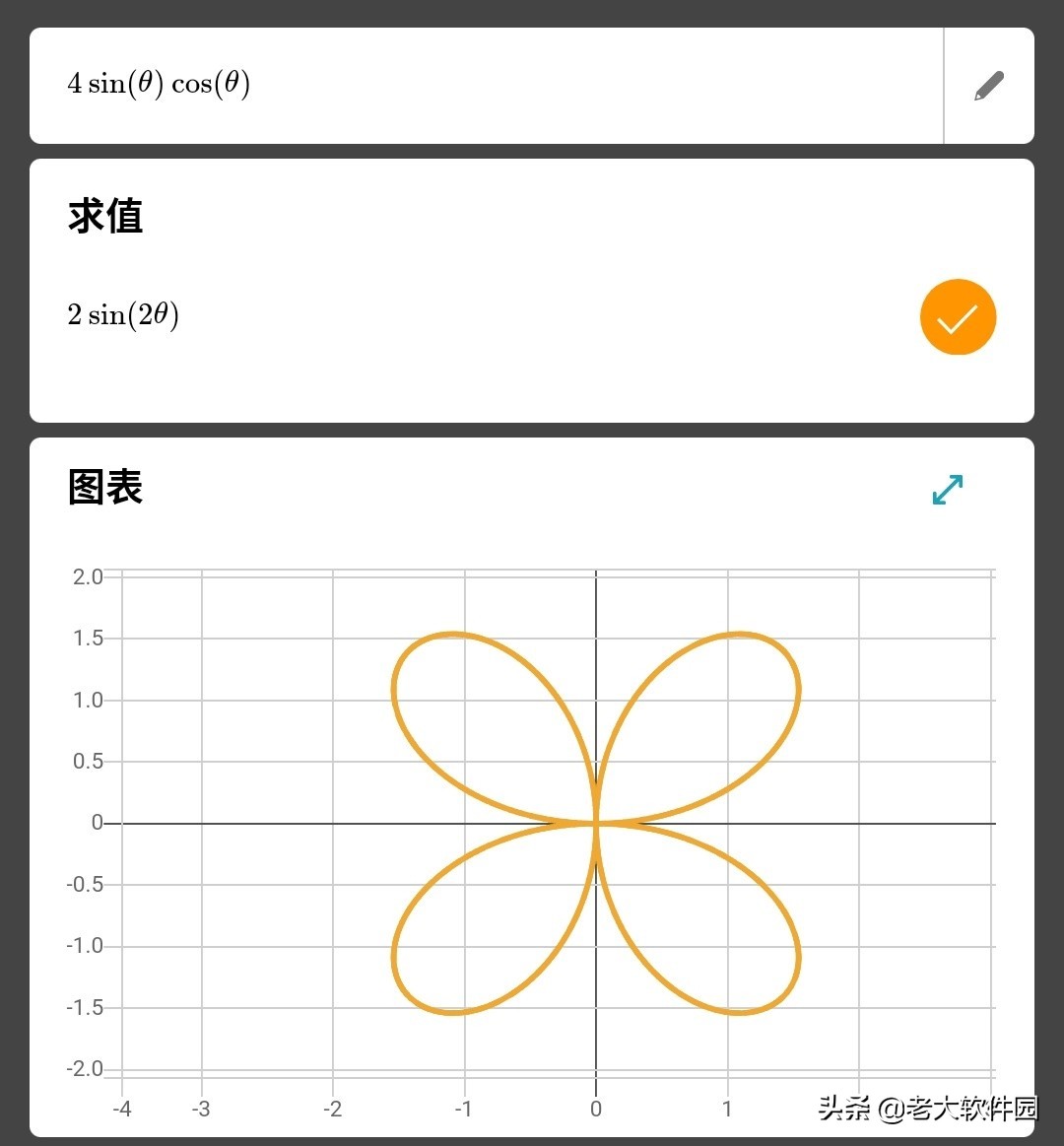Open the @老大软件园 watermark link

click(x=926, y=1108)
